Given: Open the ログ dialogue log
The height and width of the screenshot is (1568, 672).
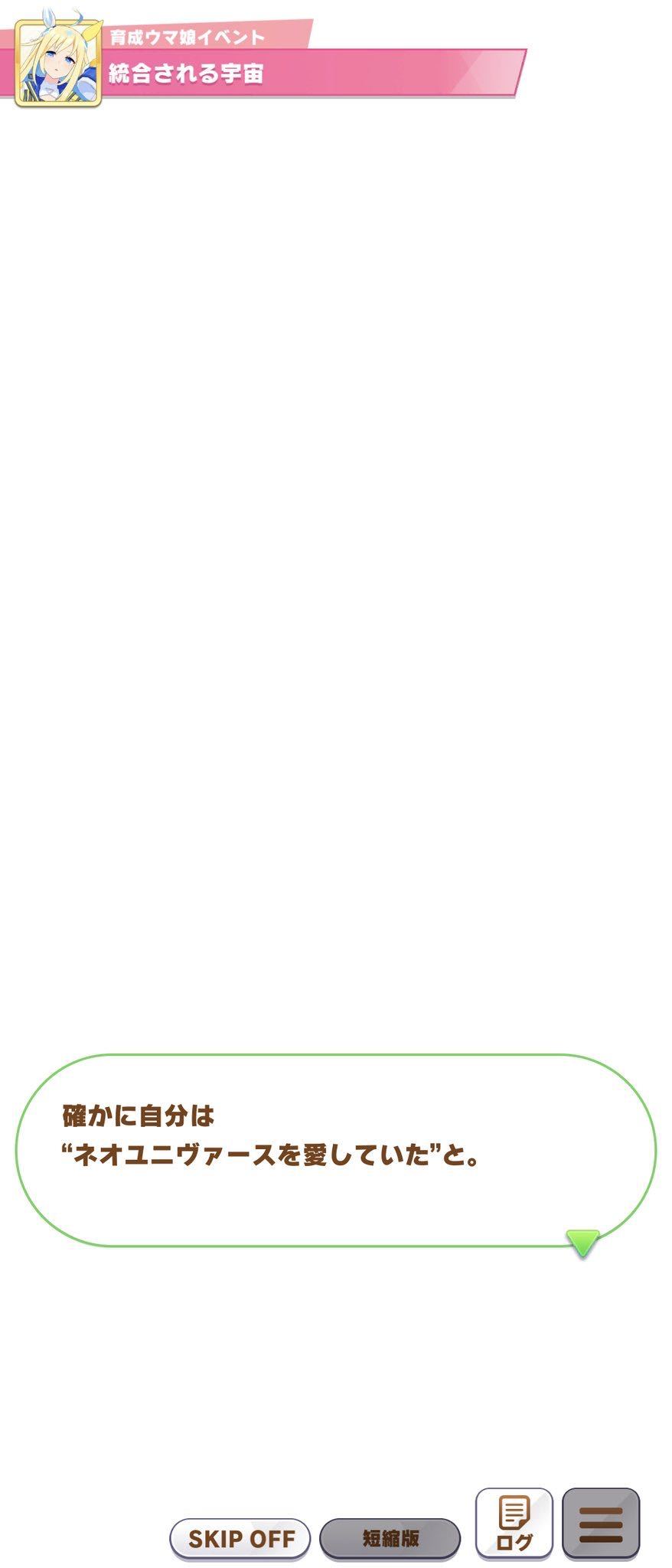Looking at the screenshot, I should point(514,1523).
